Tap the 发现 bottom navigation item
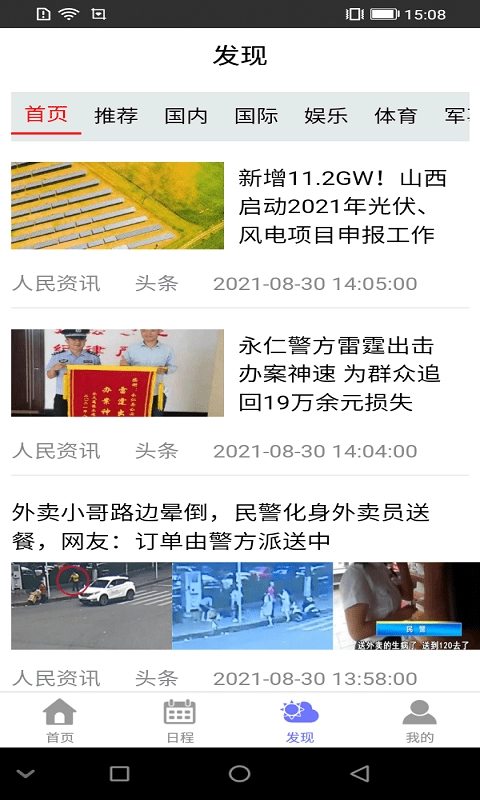The height and width of the screenshot is (800, 480). point(300,720)
